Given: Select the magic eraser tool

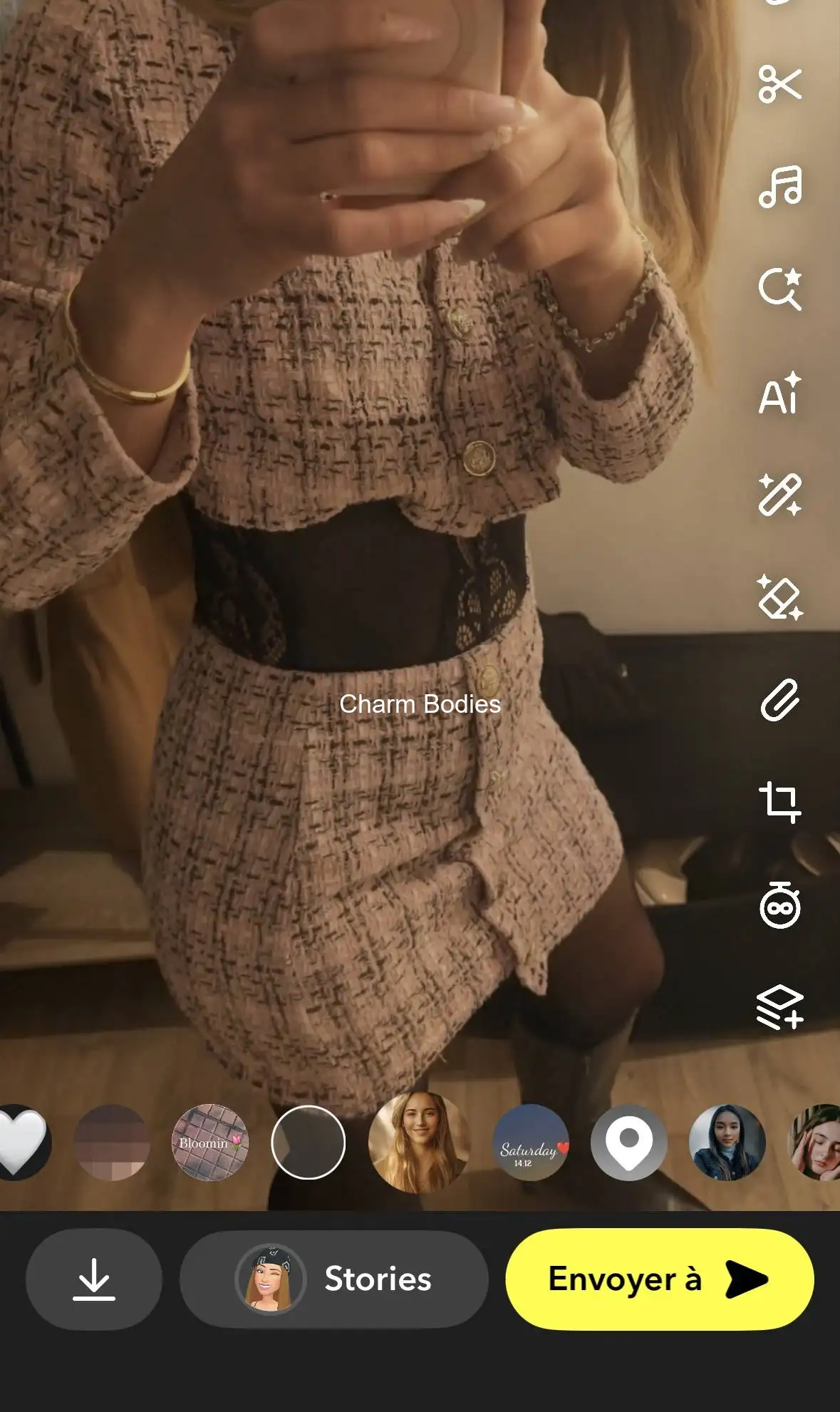Looking at the screenshot, I should click(779, 597).
